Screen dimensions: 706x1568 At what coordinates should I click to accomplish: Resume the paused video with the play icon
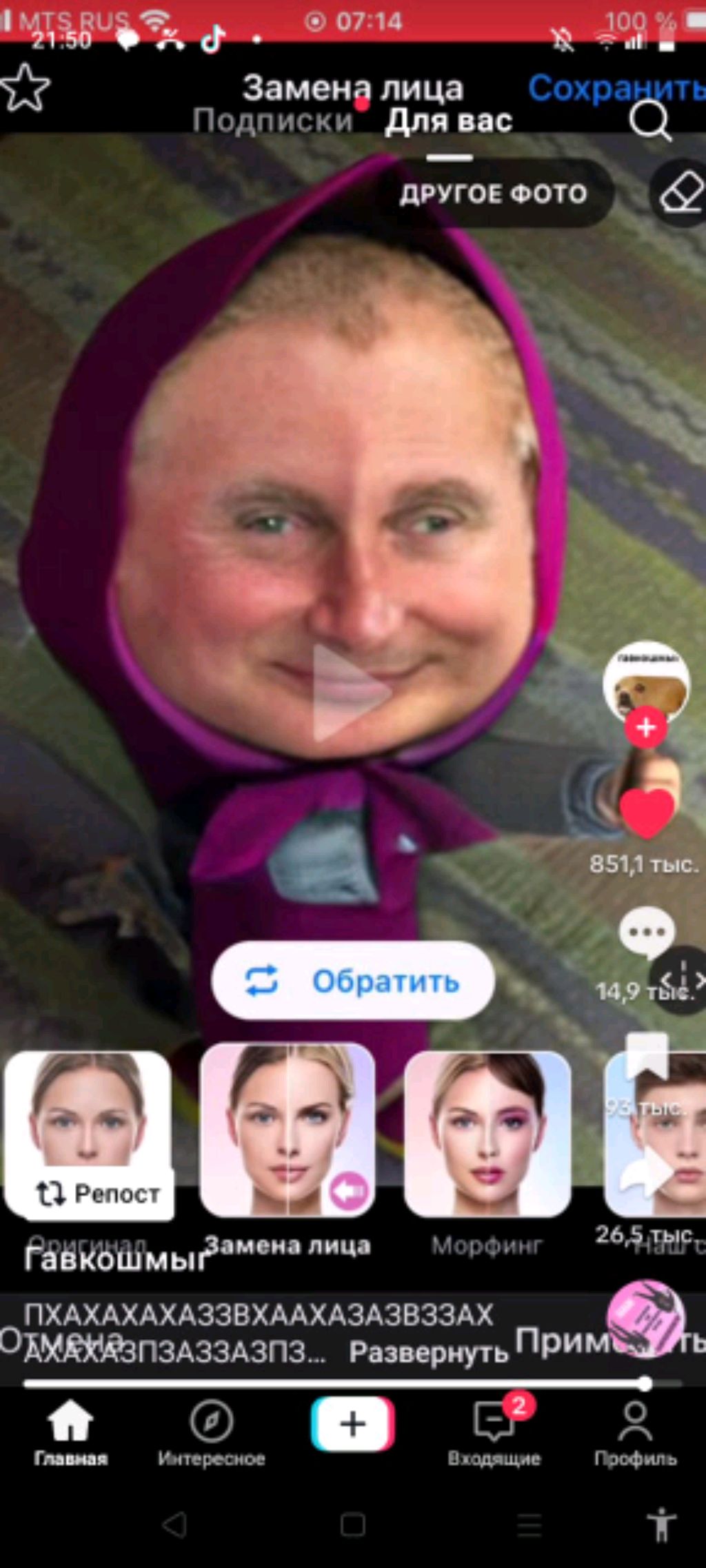[x=352, y=693]
